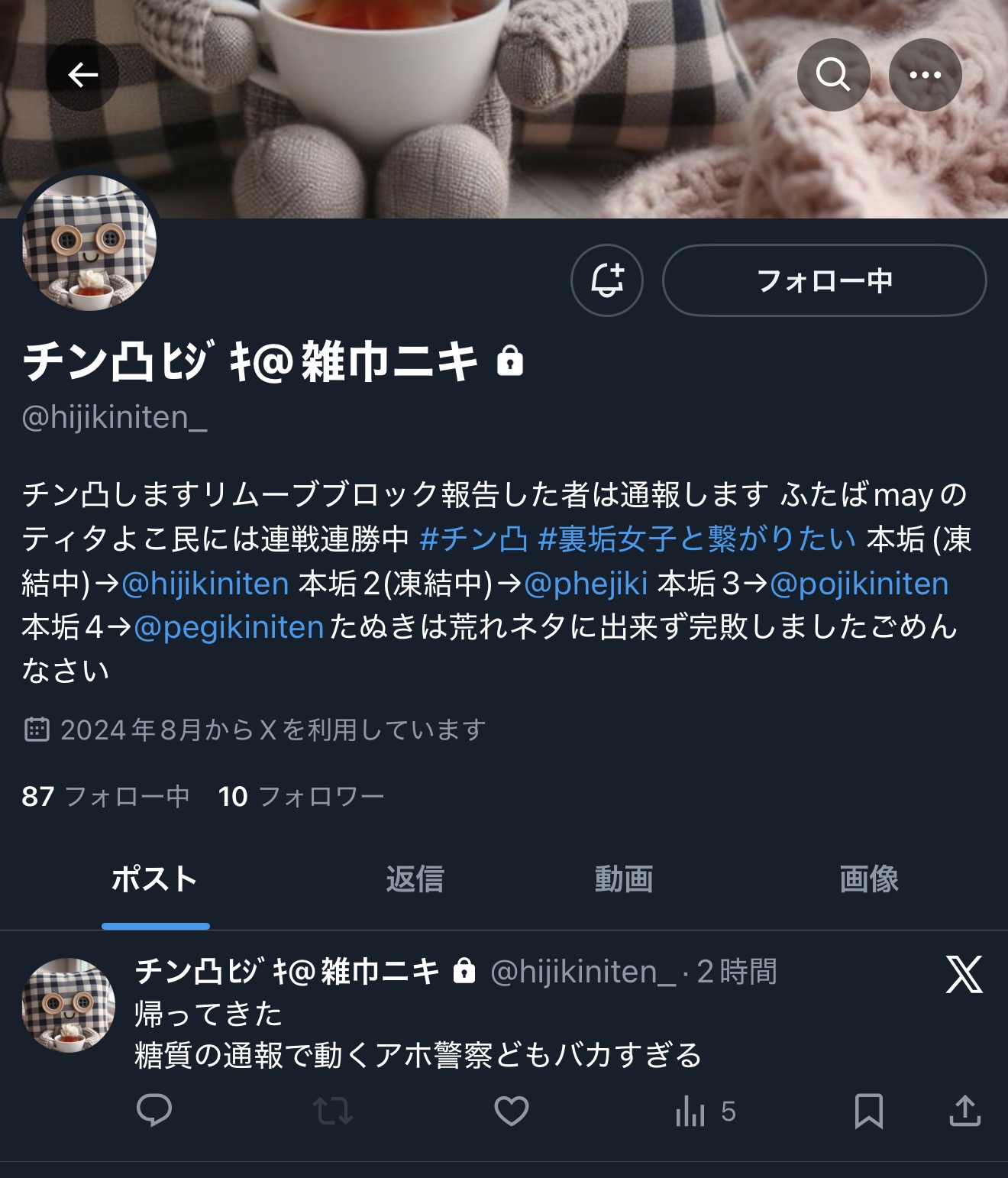The width and height of the screenshot is (1008, 1178).
Task: View the 87 フォロー中 list
Action: pos(105,797)
